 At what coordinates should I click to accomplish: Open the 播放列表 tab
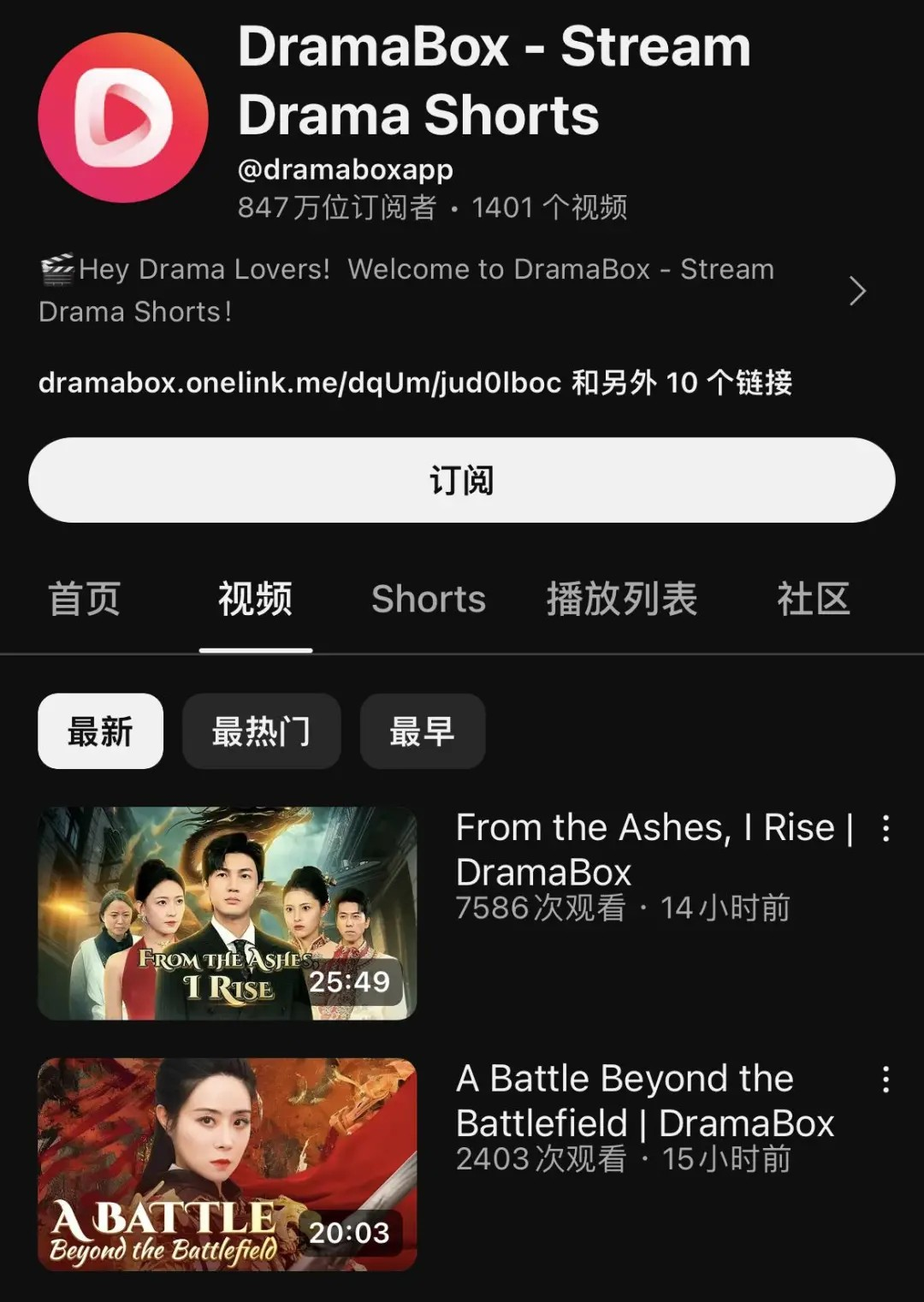pos(623,599)
